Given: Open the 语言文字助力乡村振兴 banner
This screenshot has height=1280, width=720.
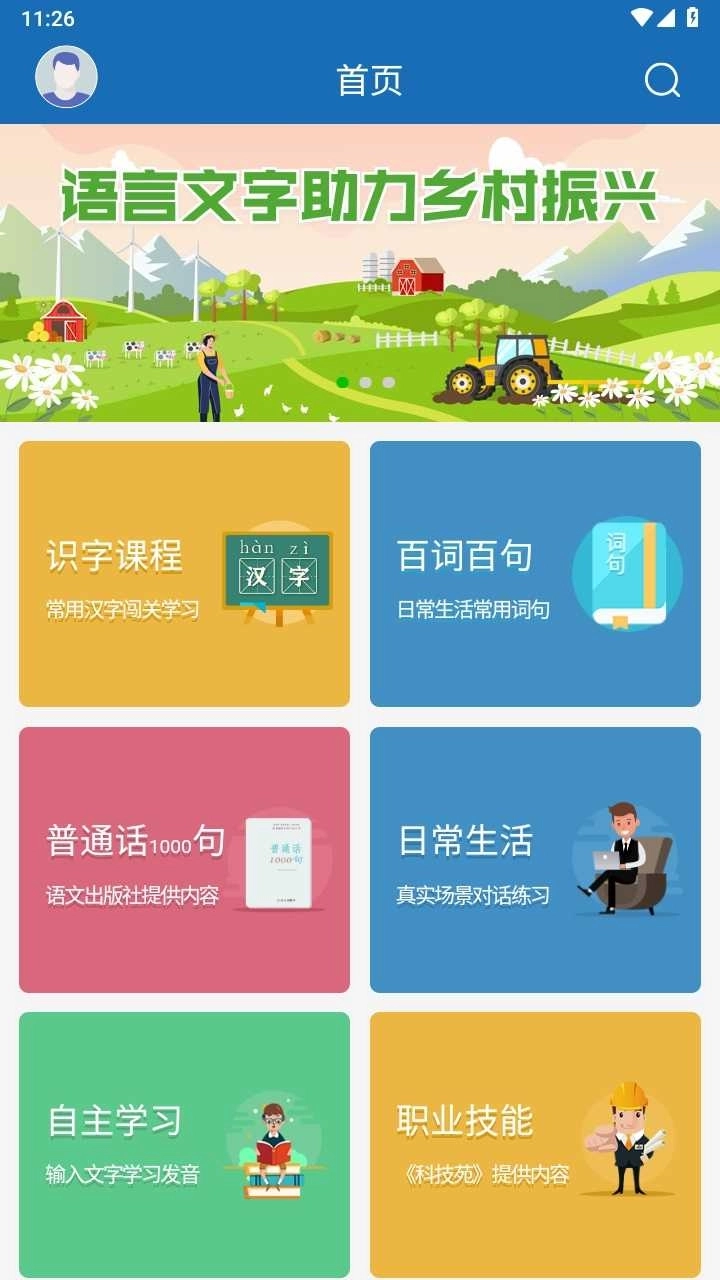Looking at the screenshot, I should (360, 270).
